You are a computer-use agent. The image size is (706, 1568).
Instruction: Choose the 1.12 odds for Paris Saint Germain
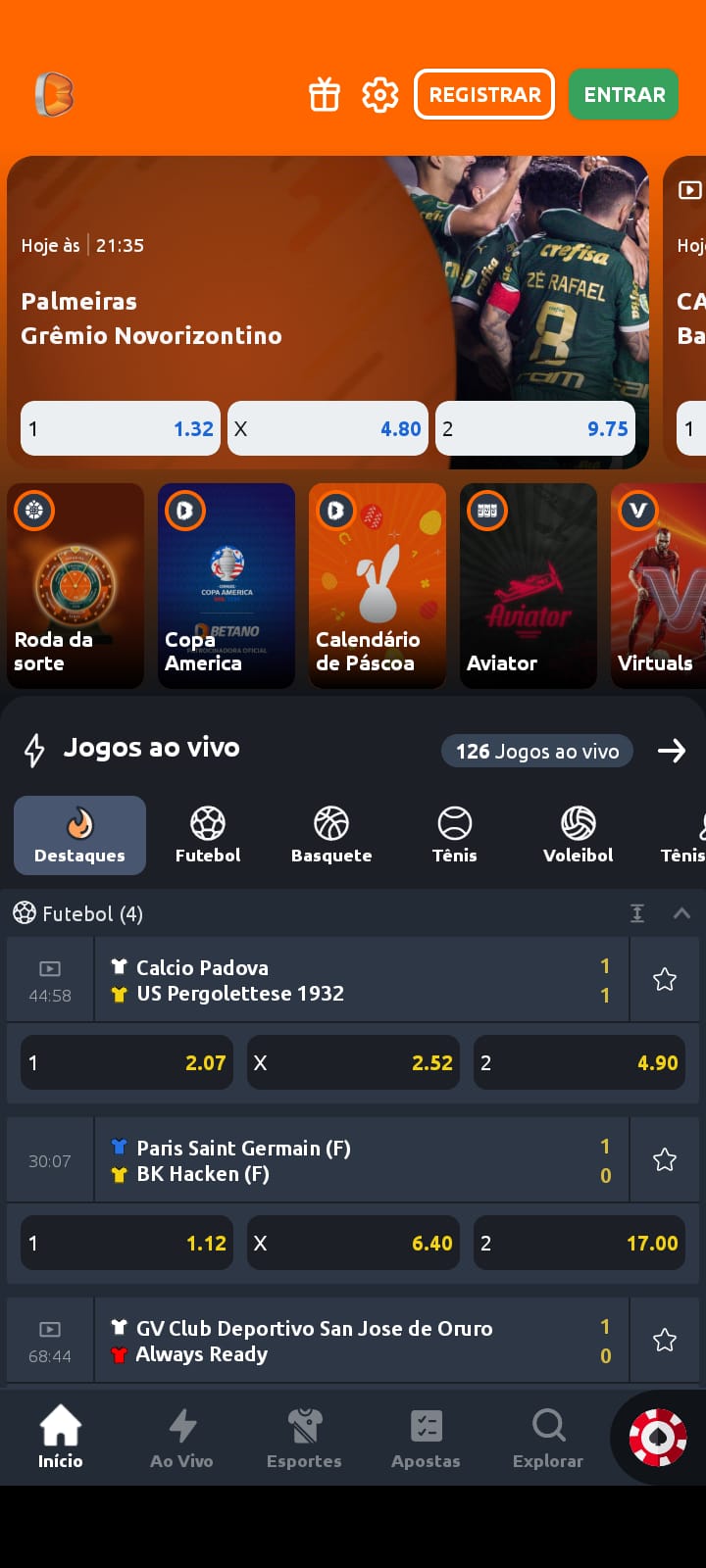pos(126,1244)
